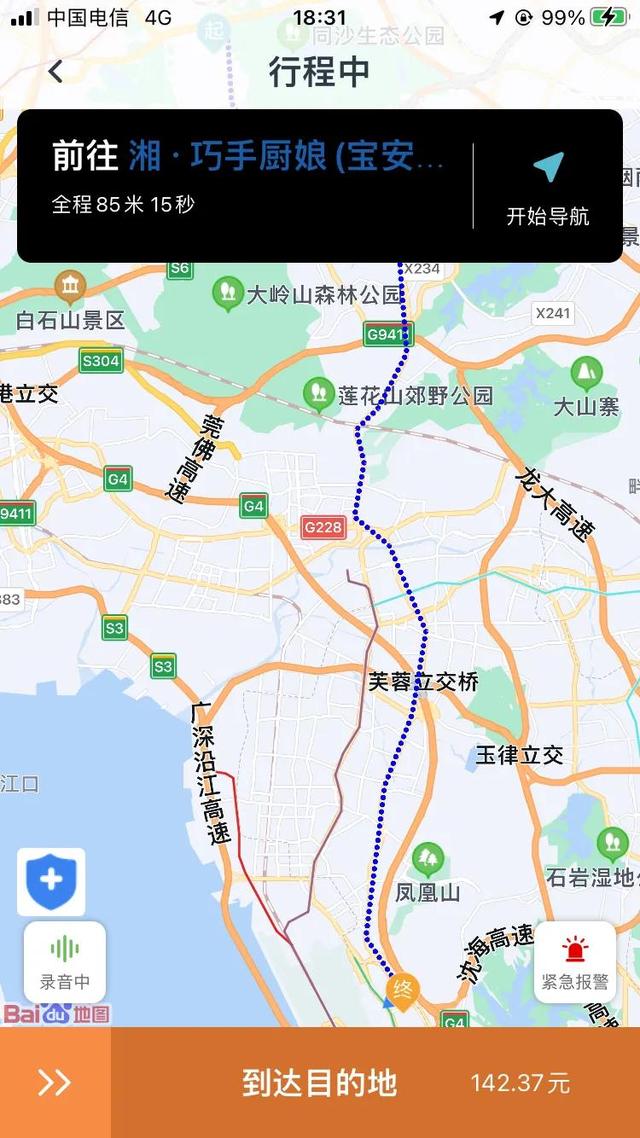640x1138 pixels.
Task: Start navigation with 开始导航
Action: click(x=547, y=187)
